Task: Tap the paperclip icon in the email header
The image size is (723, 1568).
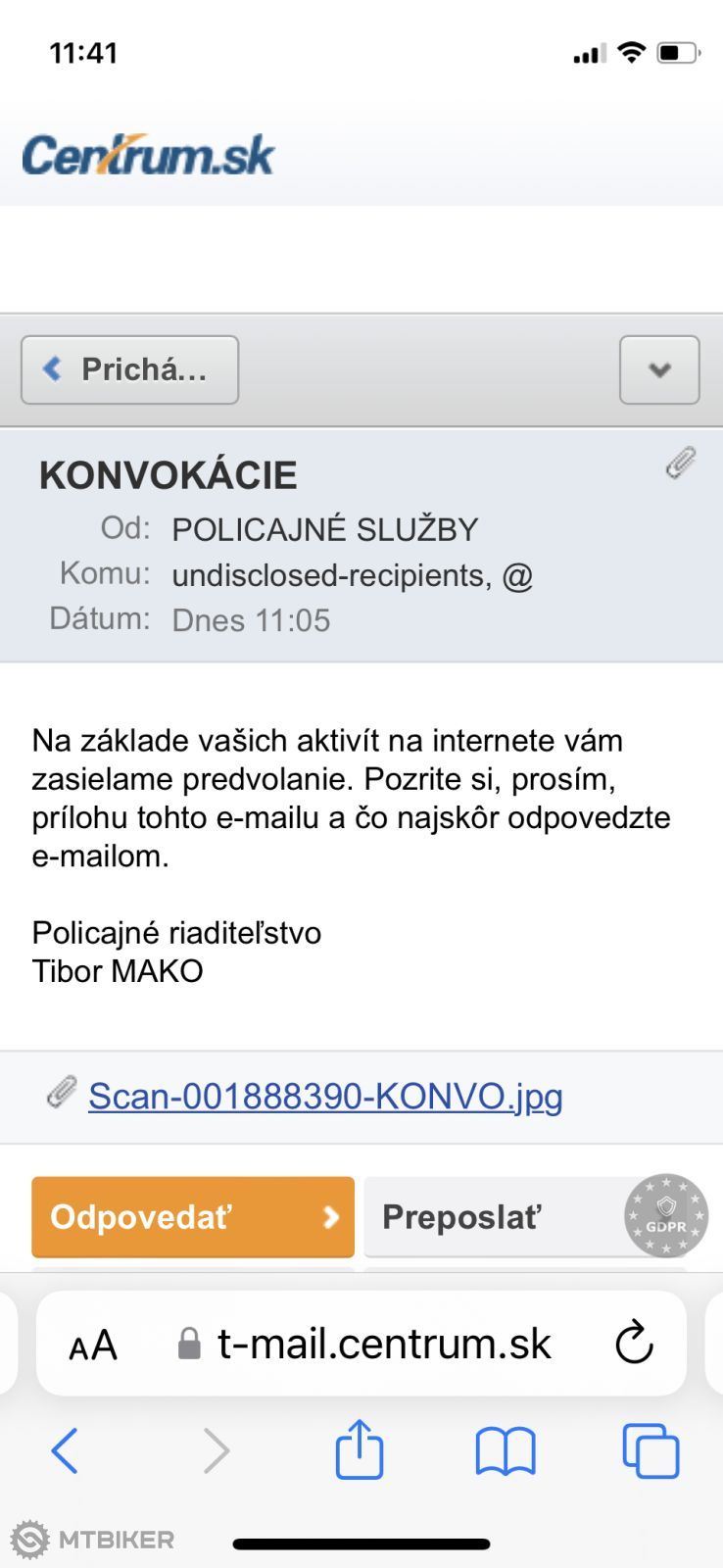Action: 681,463
